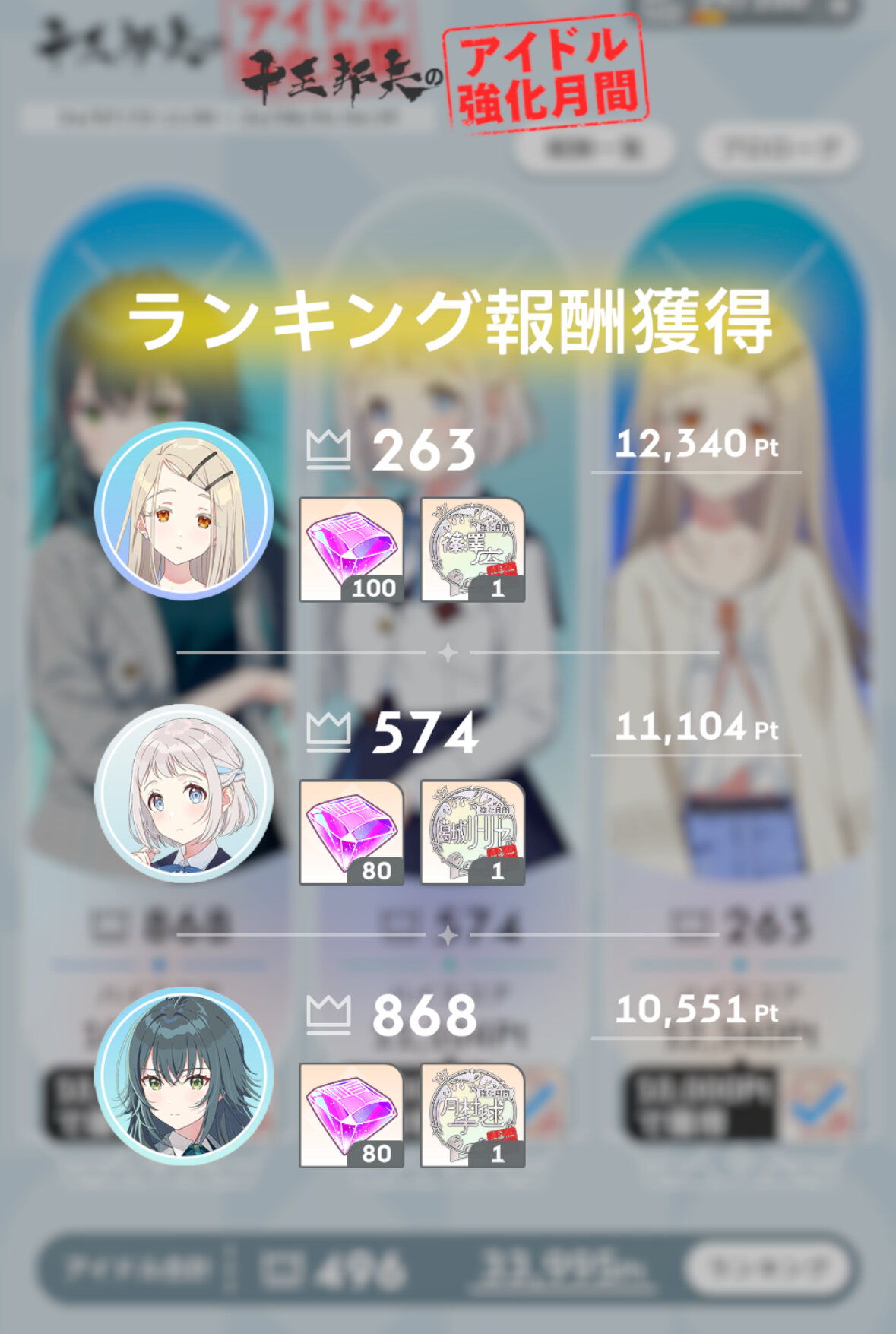
Task: Open the 100 jewel reward item
Action: [x=351, y=550]
